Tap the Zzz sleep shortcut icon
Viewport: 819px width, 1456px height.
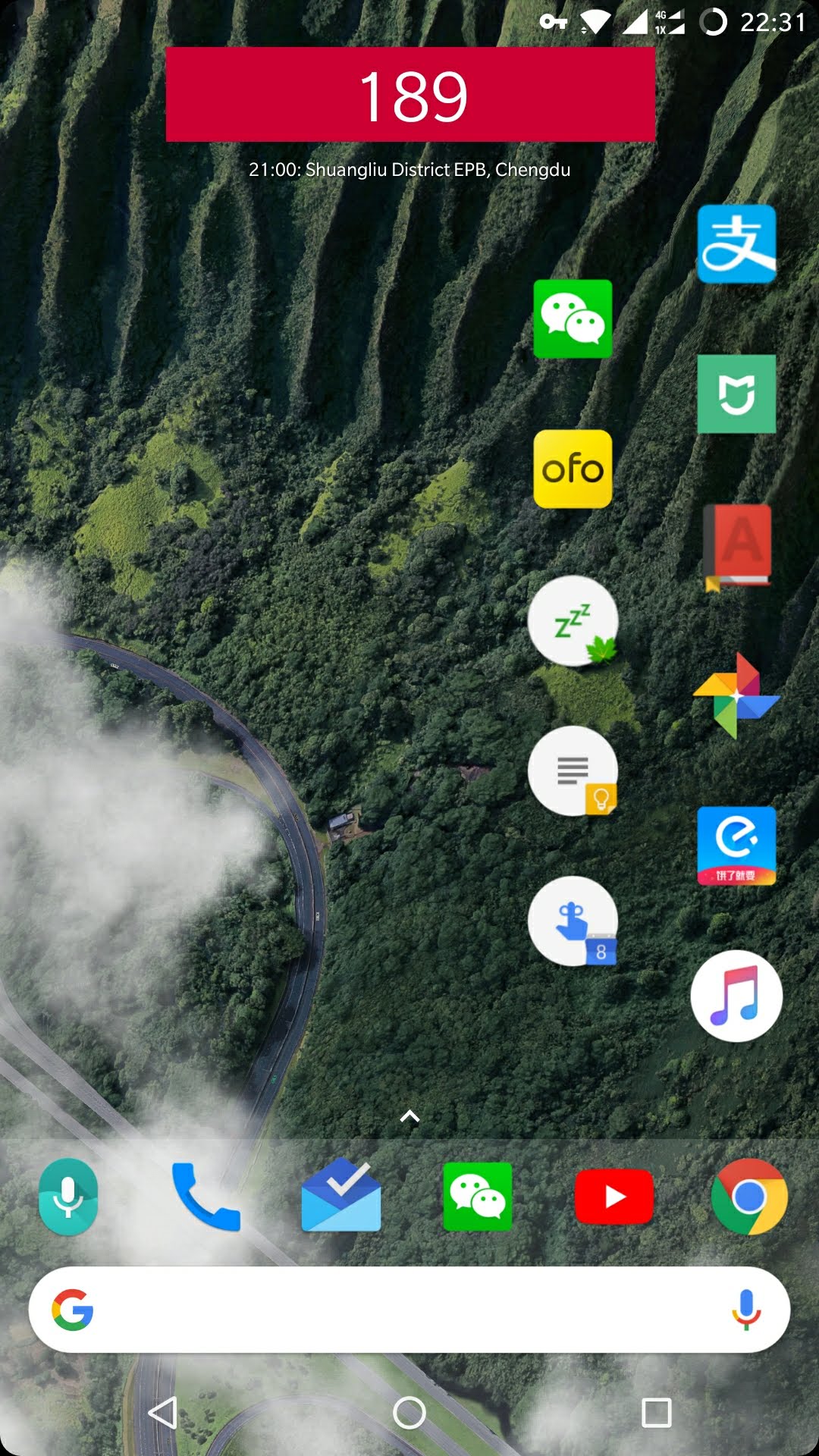[x=573, y=620]
